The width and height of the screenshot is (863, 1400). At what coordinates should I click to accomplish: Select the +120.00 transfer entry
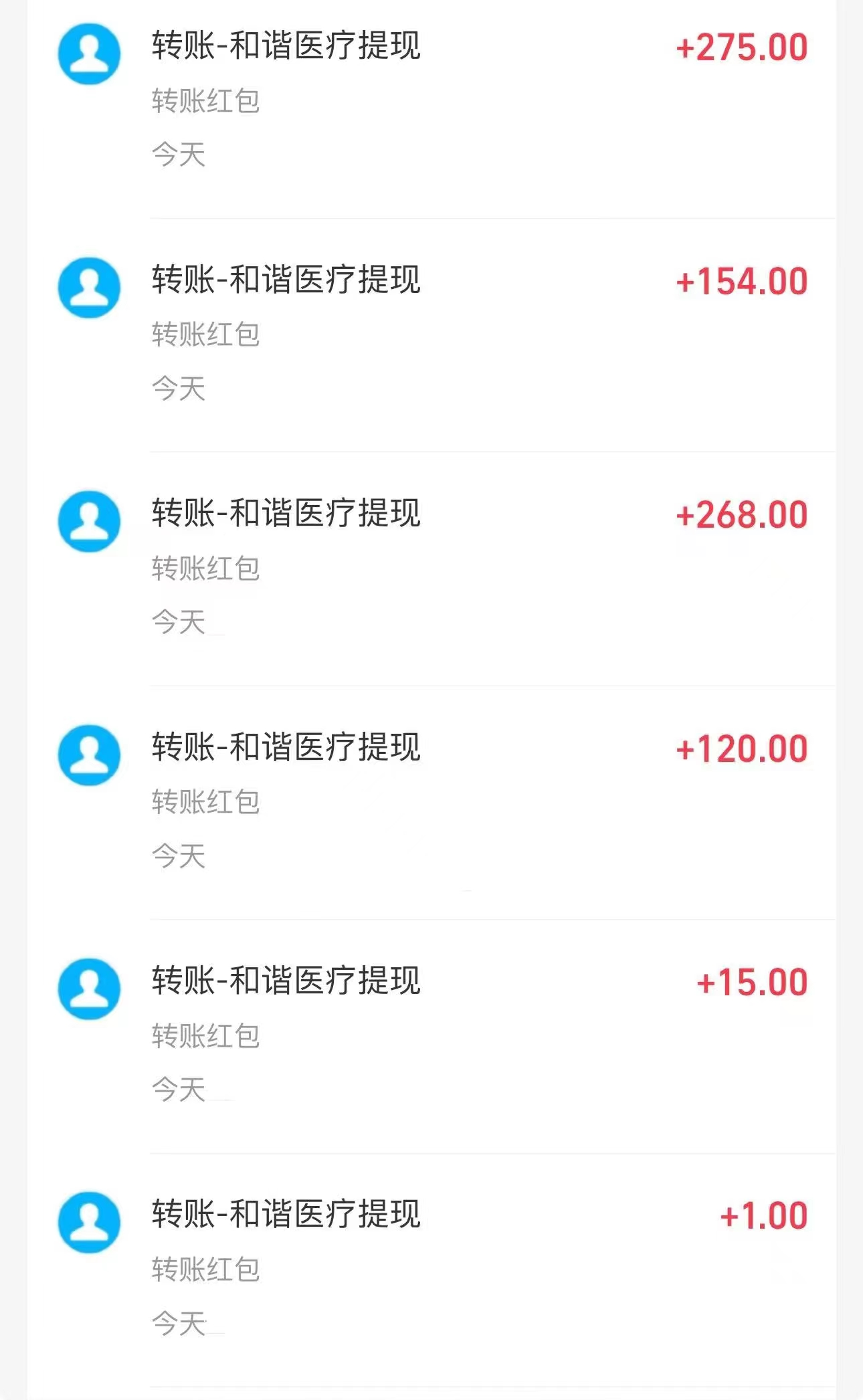431,803
